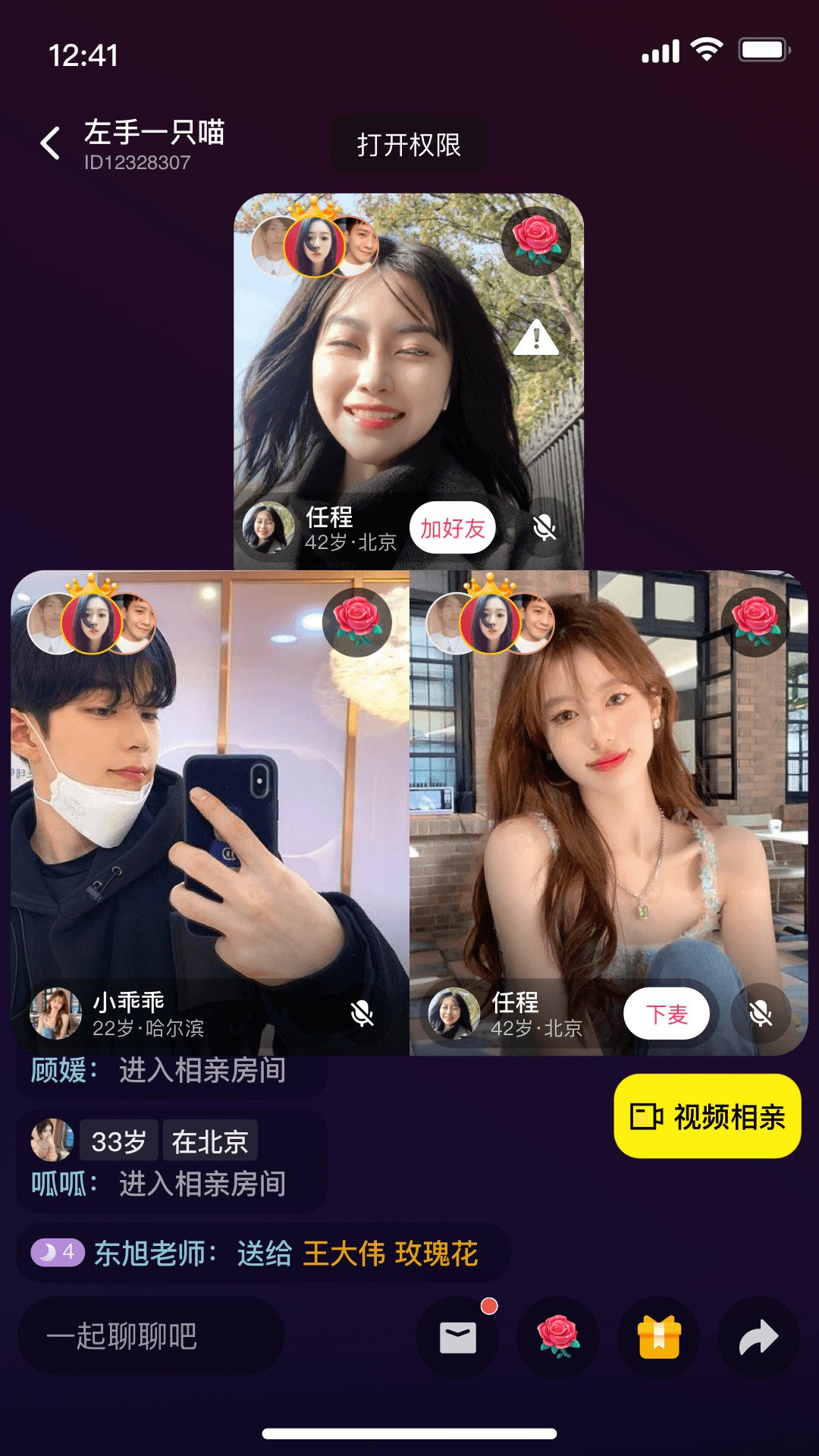Toggle the mic icon next to 下麦
The image size is (819, 1456).
[760, 1014]
